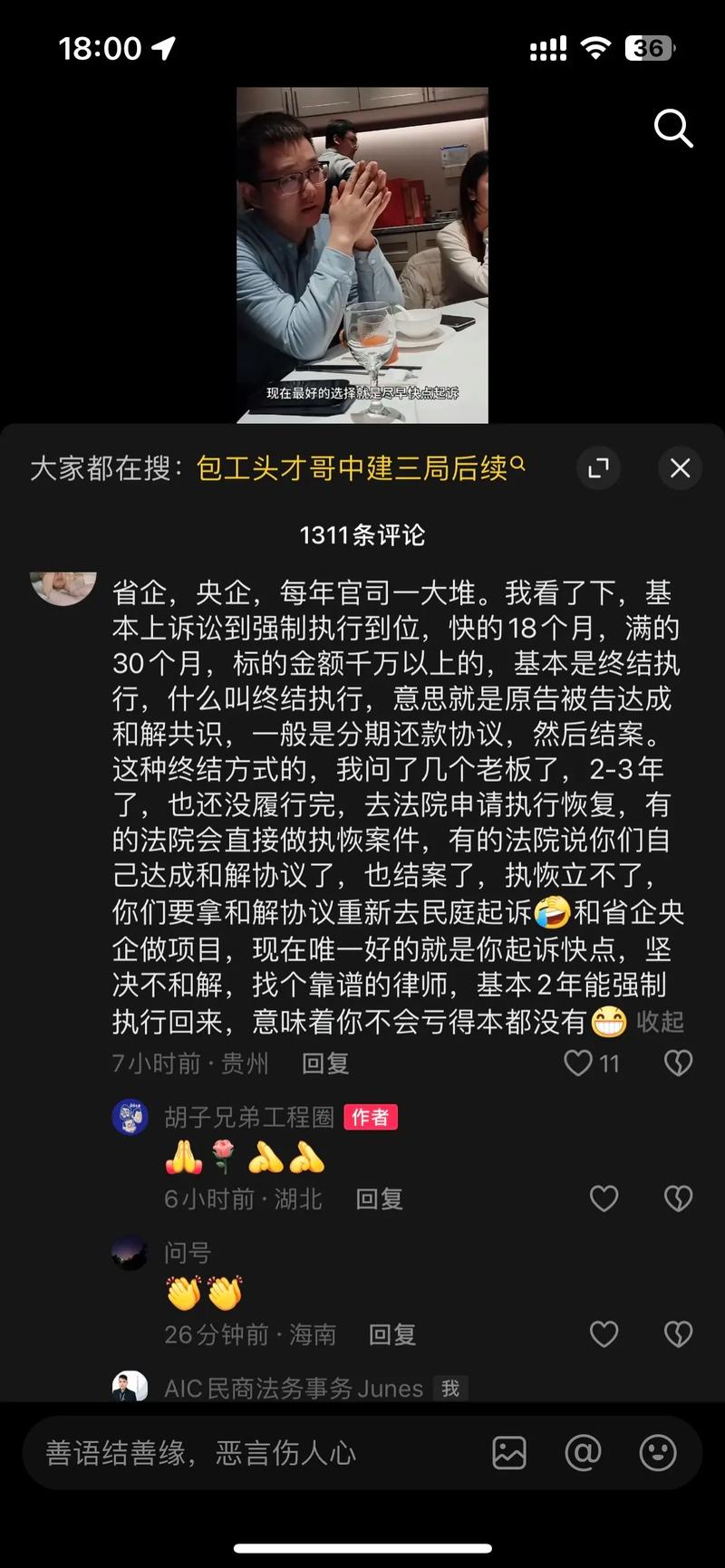725x1568 pixels.
Task: Tap the heart icon on 问号's comment
Action: pos(604,1333)
